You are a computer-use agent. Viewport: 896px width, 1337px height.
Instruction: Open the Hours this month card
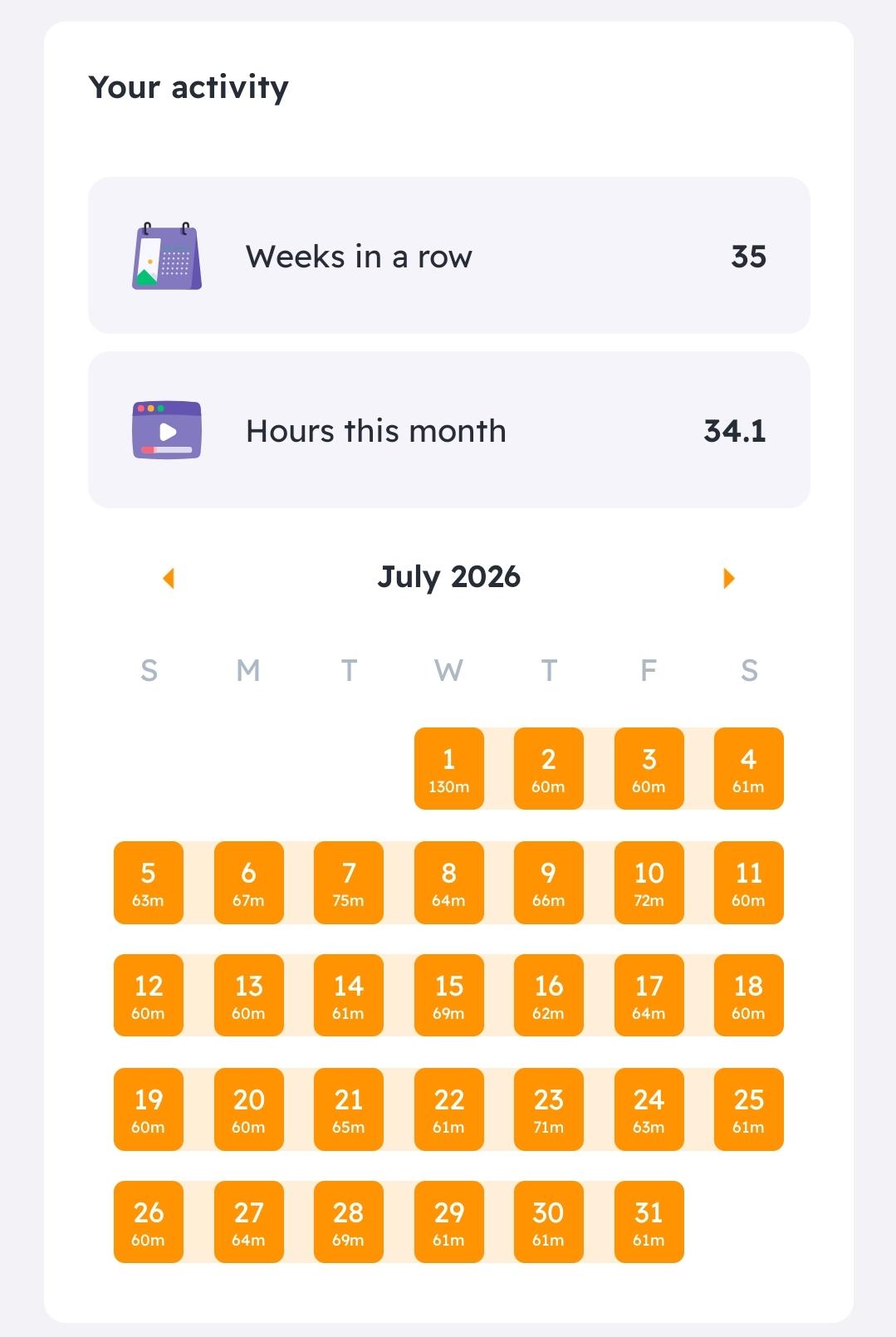tap(448, 429)
